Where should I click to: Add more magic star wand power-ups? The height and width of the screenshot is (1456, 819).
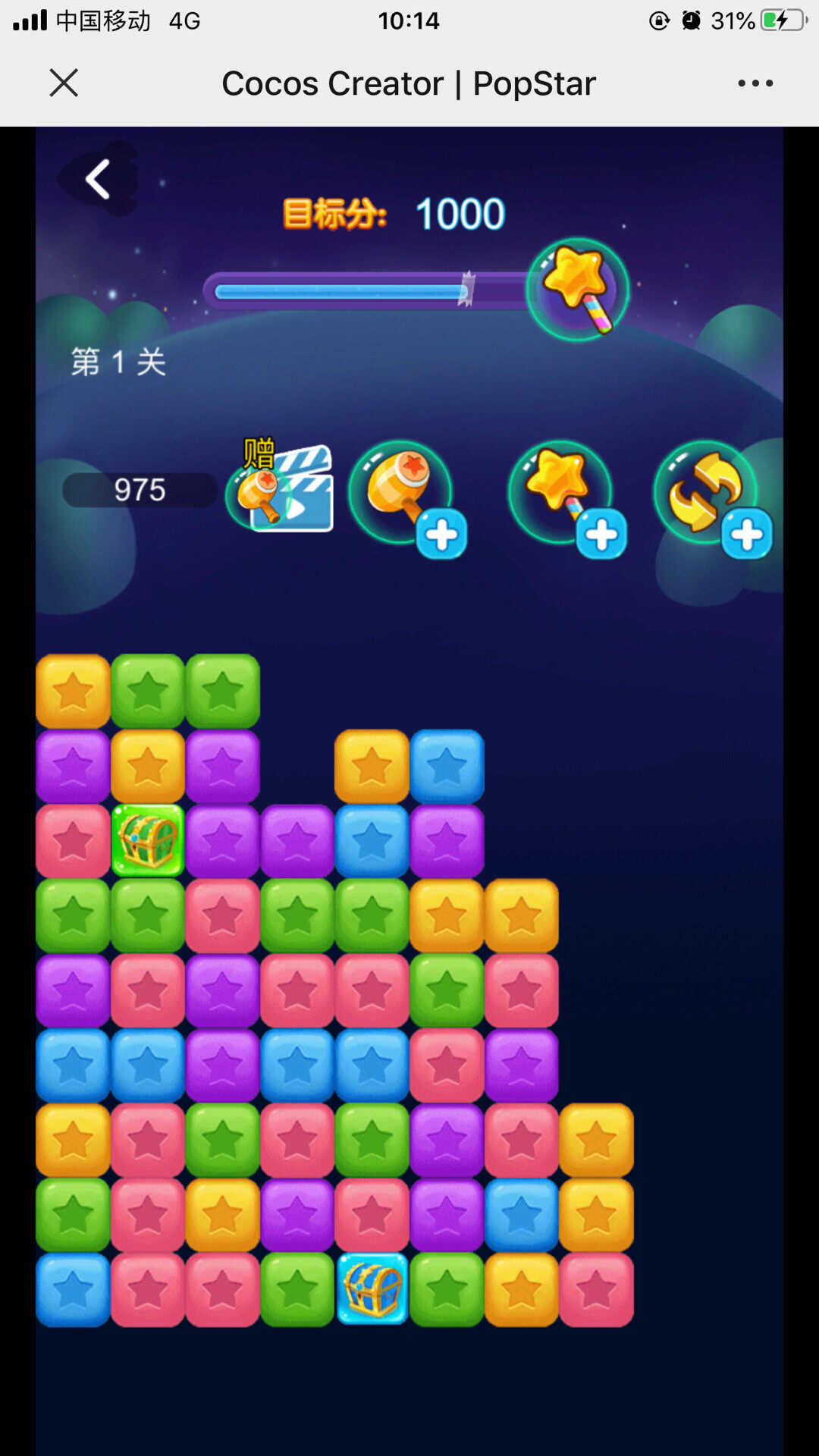tap(601, 535)
